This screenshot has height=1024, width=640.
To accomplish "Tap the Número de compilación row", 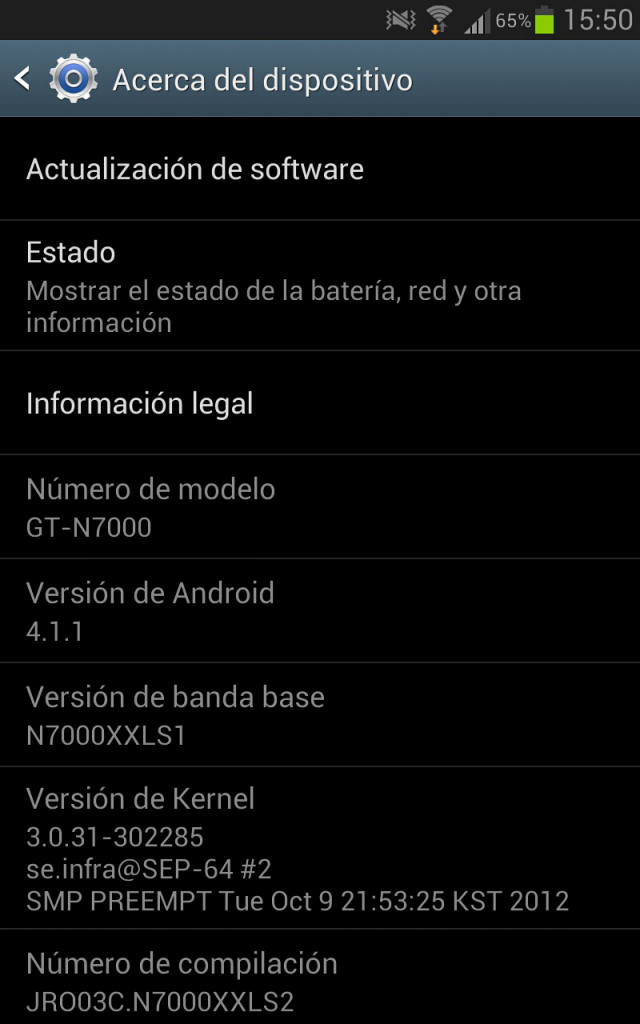I will pyautogui.click(x=320, y=981).
